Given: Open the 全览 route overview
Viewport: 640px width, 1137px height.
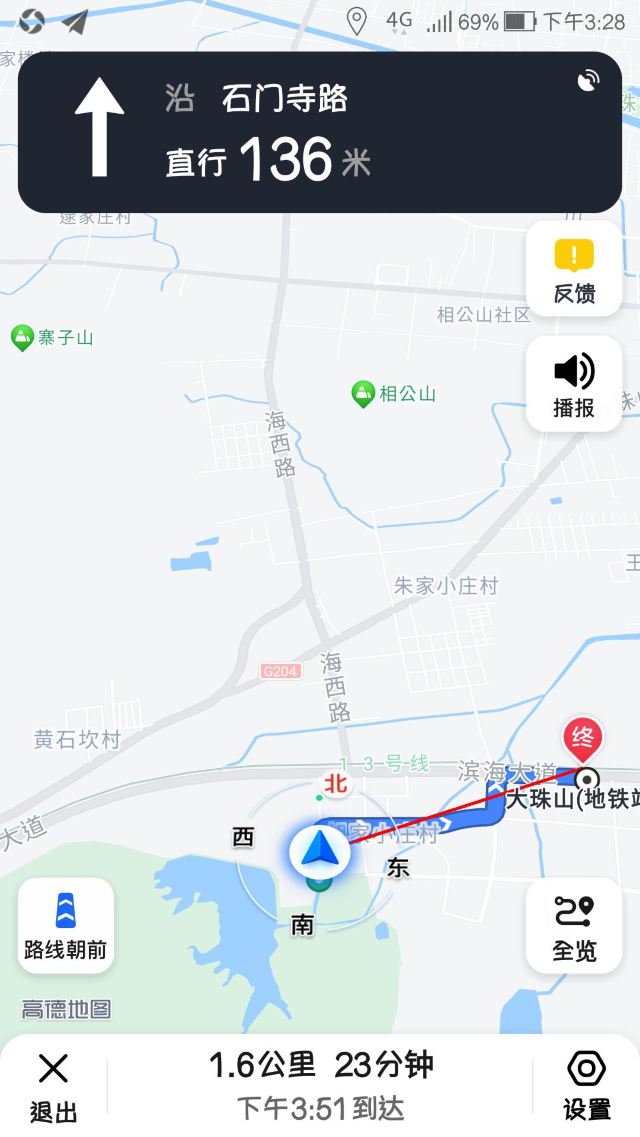Looking at the screenshot, I should pyautogui.click(x=574, y=927).
